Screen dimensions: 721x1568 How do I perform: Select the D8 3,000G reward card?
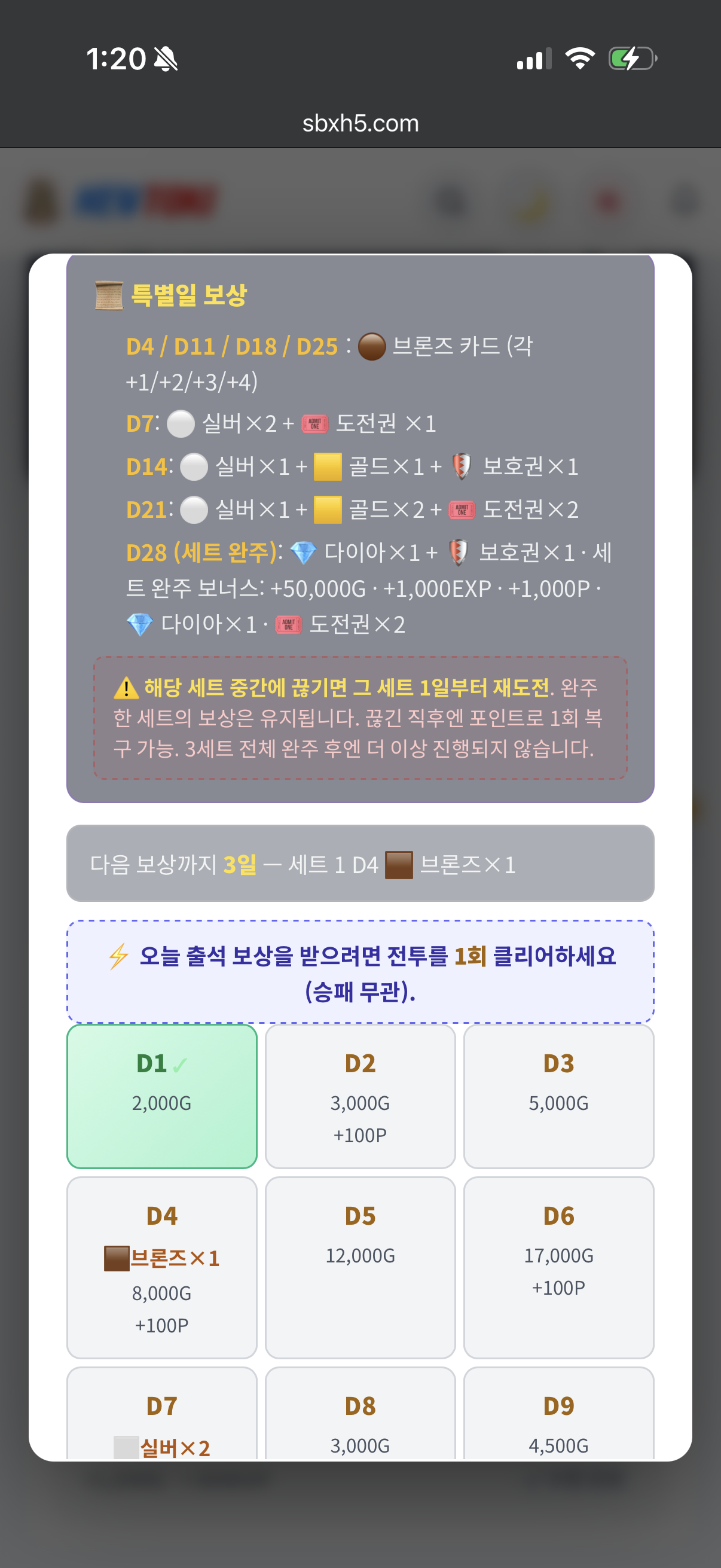click(360, 1413)
